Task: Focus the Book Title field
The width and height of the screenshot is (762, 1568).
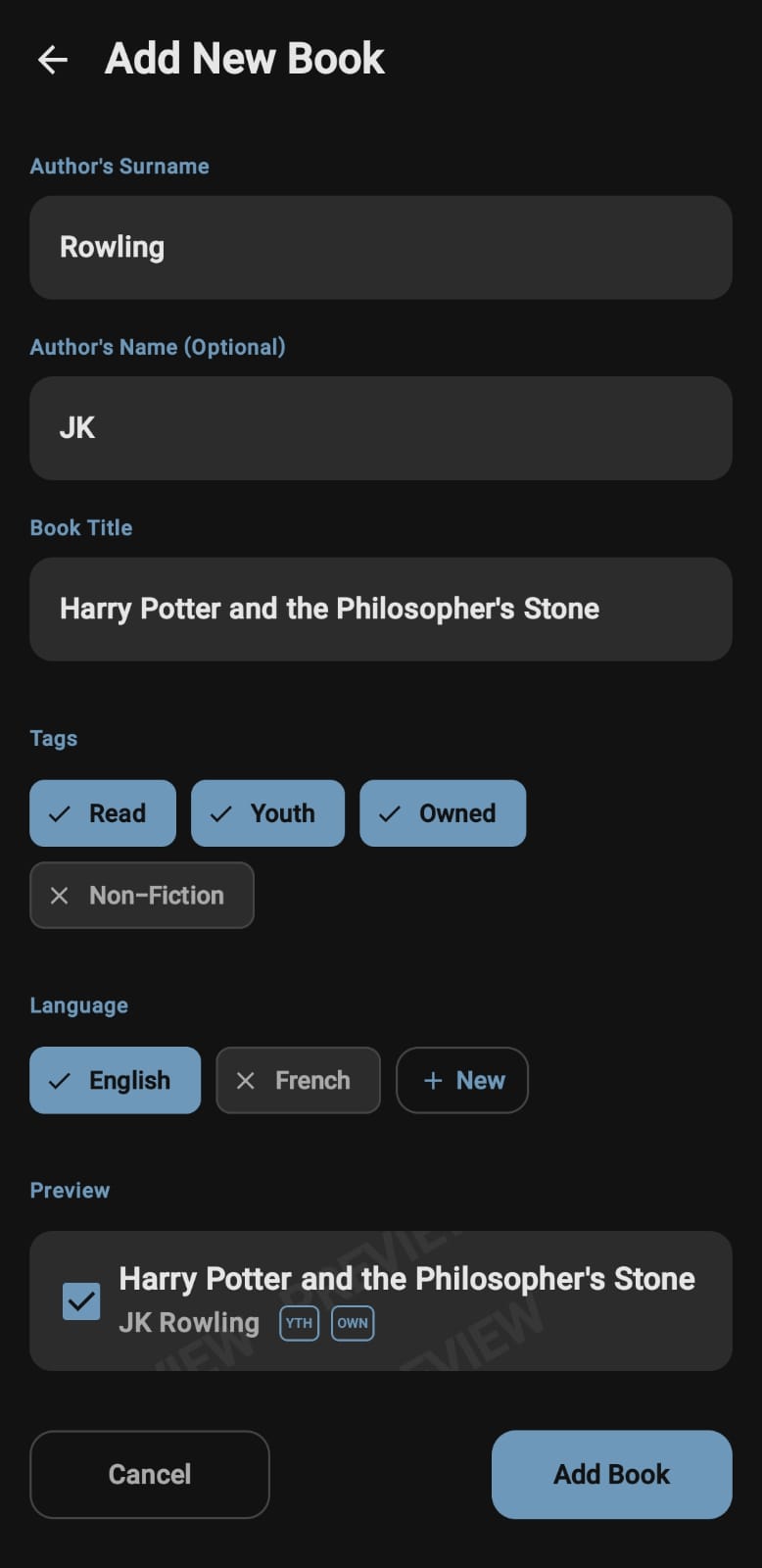Action: click(380, 610)
